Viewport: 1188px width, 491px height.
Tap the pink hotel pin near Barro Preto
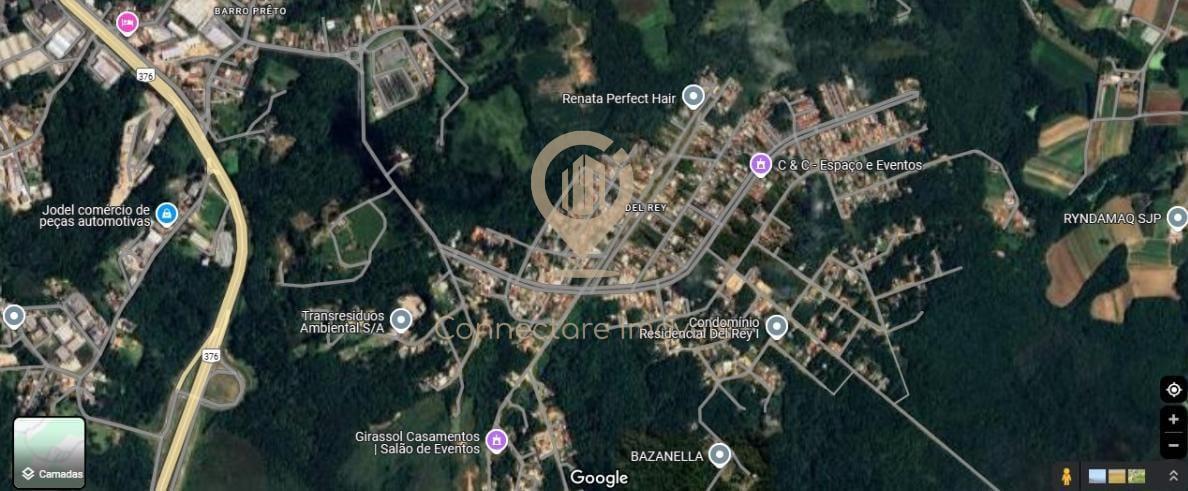click(127, 22)
